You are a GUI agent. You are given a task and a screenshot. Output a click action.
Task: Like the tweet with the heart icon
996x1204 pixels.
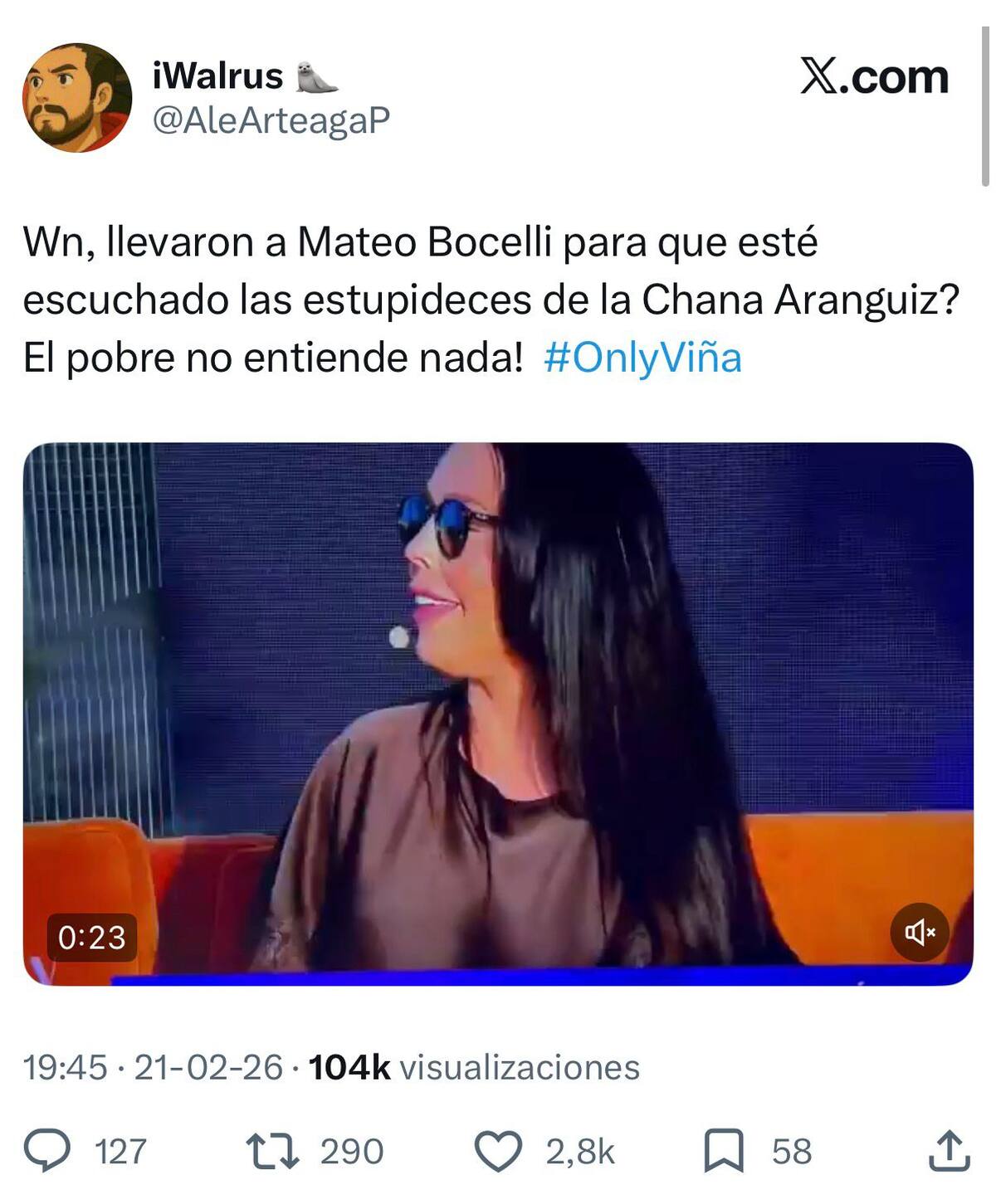500,1149
